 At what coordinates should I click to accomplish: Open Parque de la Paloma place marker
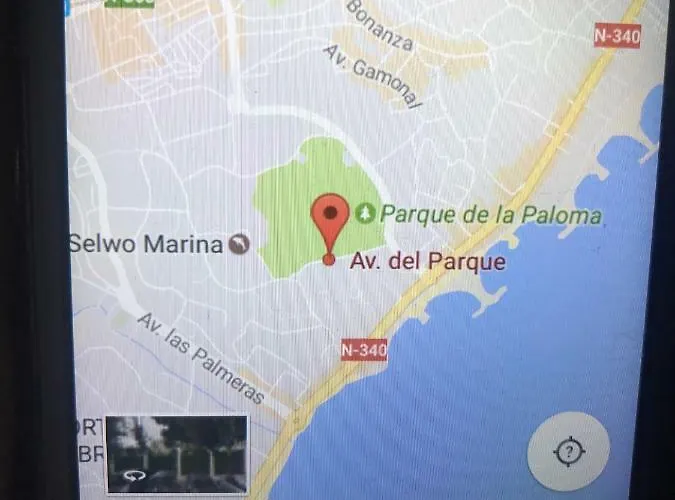click(368, 213)
